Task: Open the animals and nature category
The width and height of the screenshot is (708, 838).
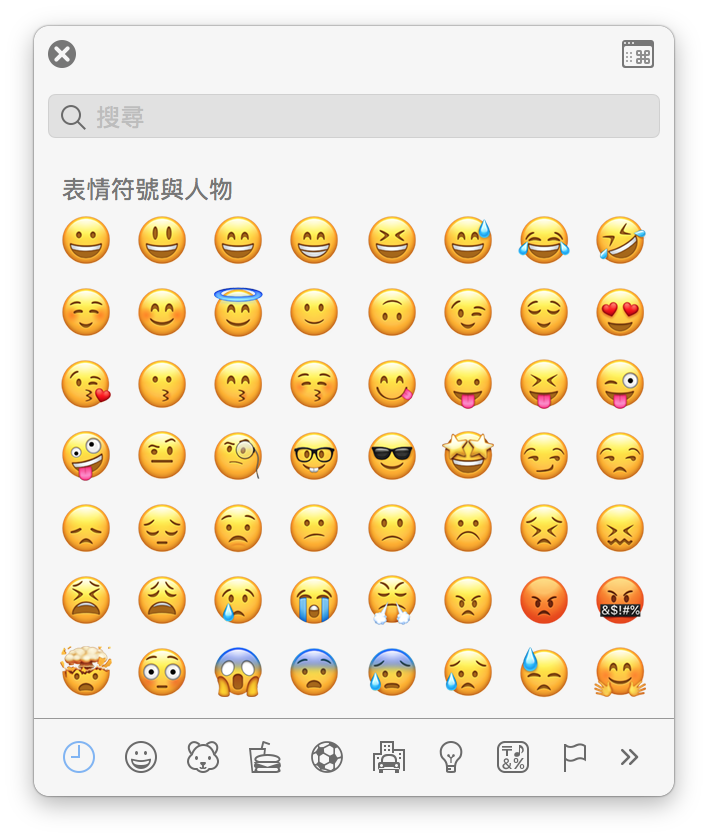Action: click(x=203, y=757)
